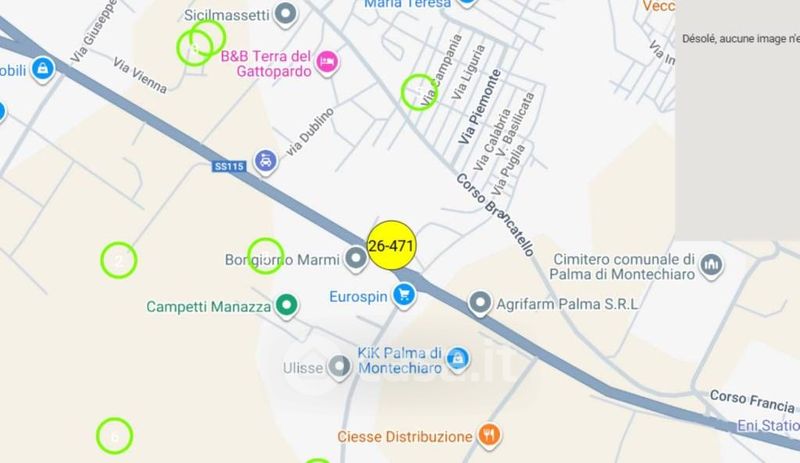Screen dimensions: 800x463
Task: Select the green circle marker numbered 2
Action: coord(119,260)
